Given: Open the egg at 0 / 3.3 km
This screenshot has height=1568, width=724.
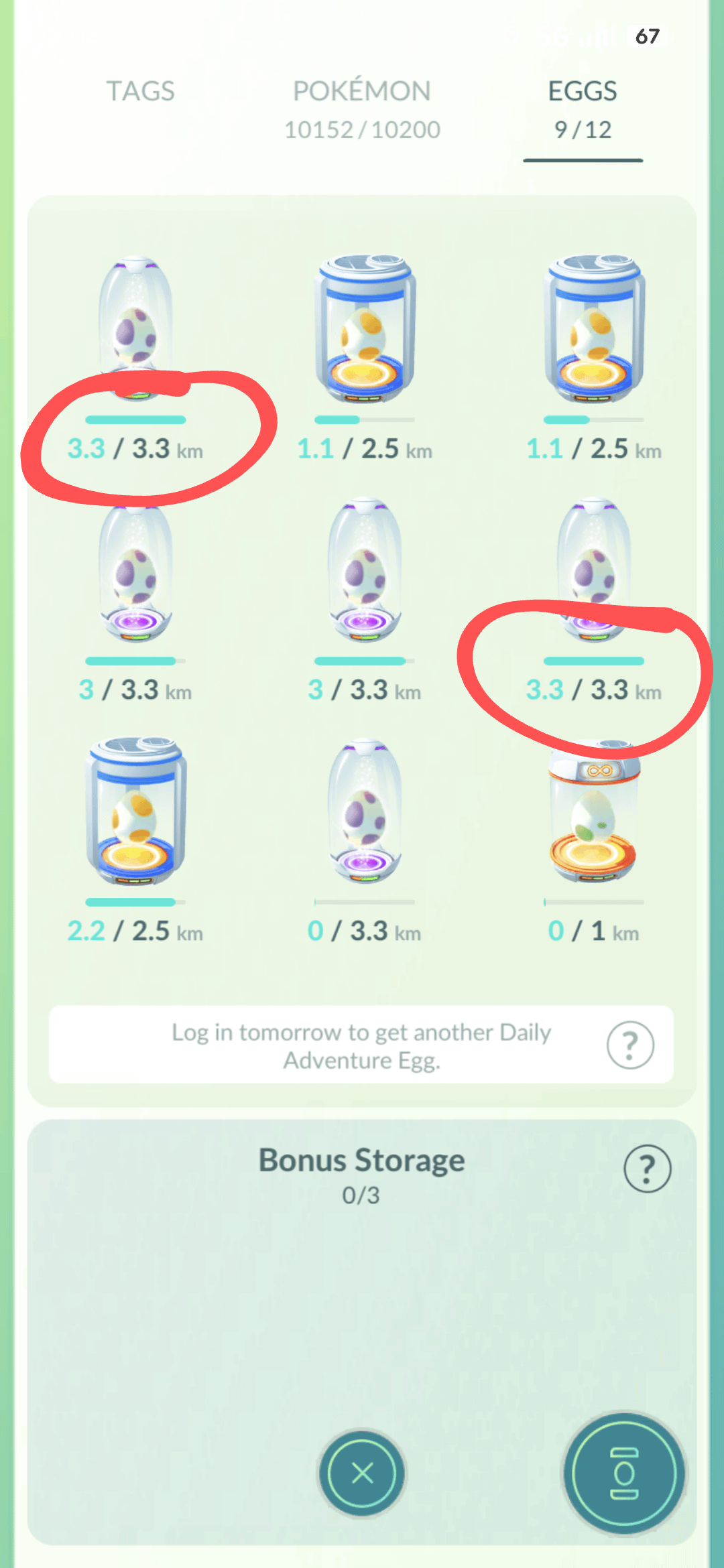Looking at the screenshot, I should [x=365, y=814].
